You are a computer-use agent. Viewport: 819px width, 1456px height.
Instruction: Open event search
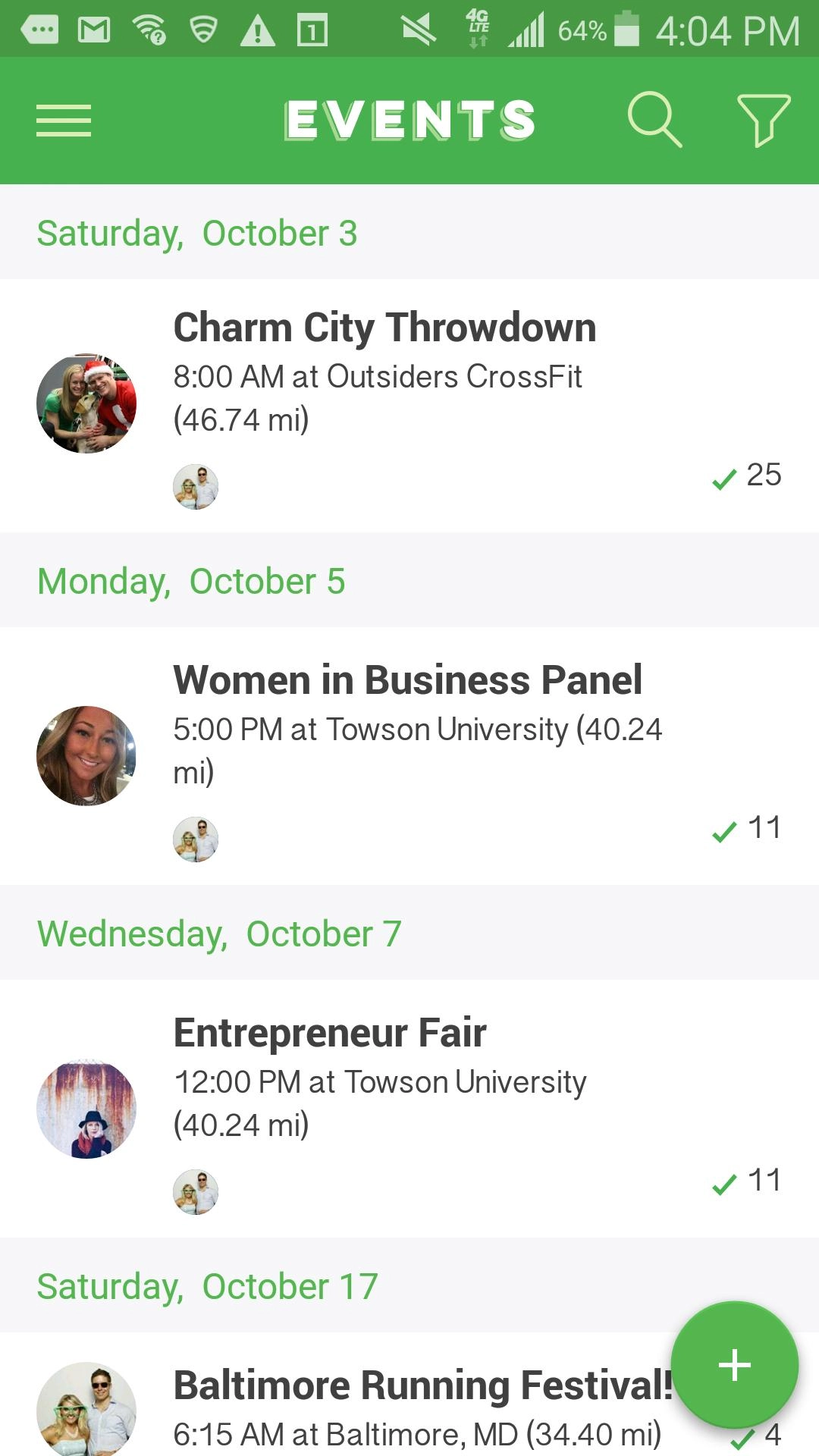[654, 120]
